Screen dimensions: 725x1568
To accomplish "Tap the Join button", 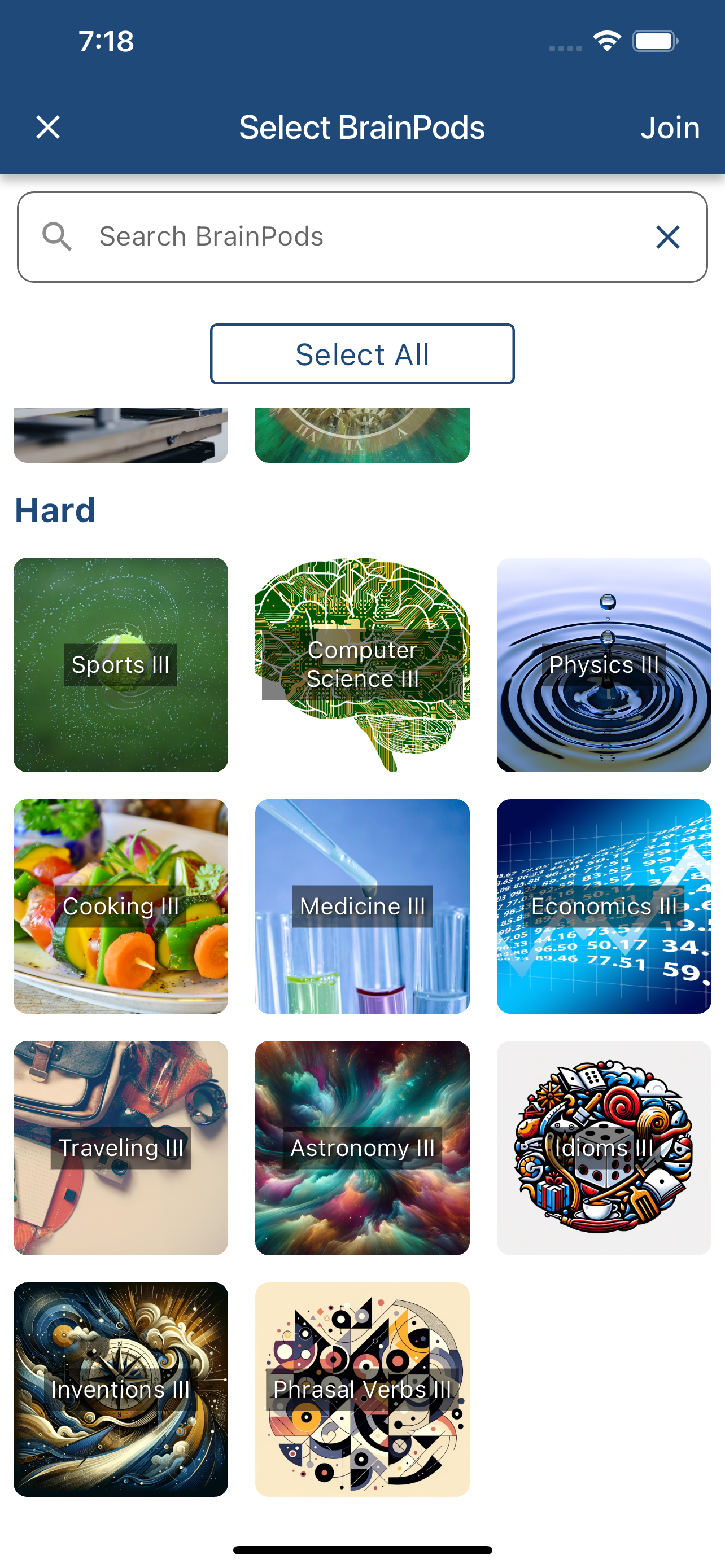I will pos(670,128).
